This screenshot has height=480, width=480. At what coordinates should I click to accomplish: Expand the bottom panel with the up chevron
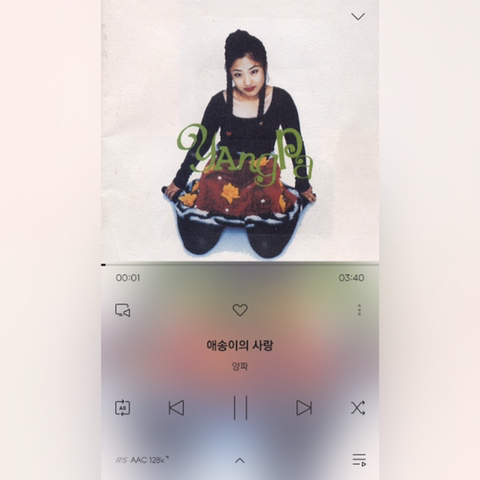[240, 461]
